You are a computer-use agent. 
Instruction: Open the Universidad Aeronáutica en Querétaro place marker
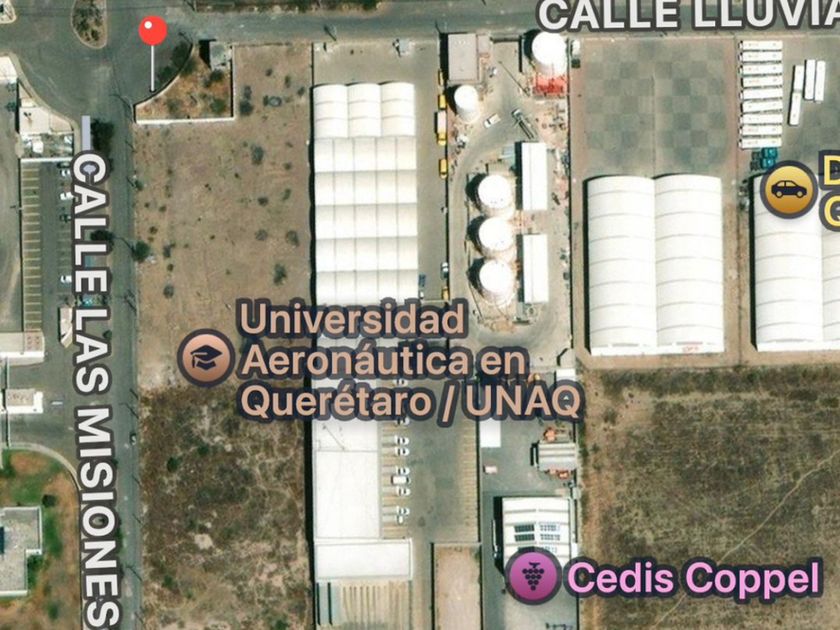[x=206, y=358]
